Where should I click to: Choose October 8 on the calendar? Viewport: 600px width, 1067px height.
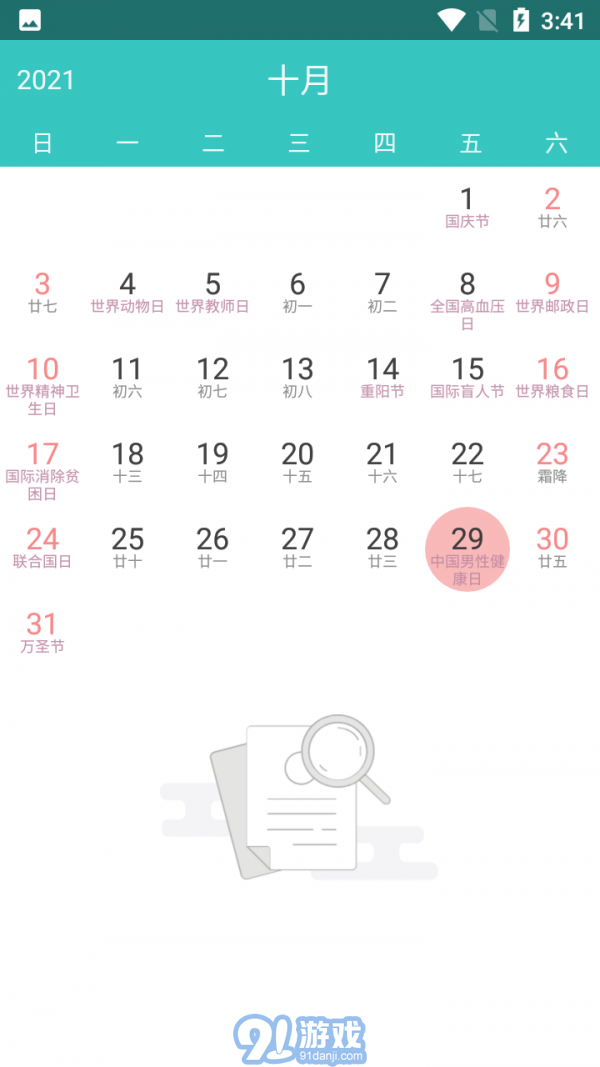(x=467, y=292)
